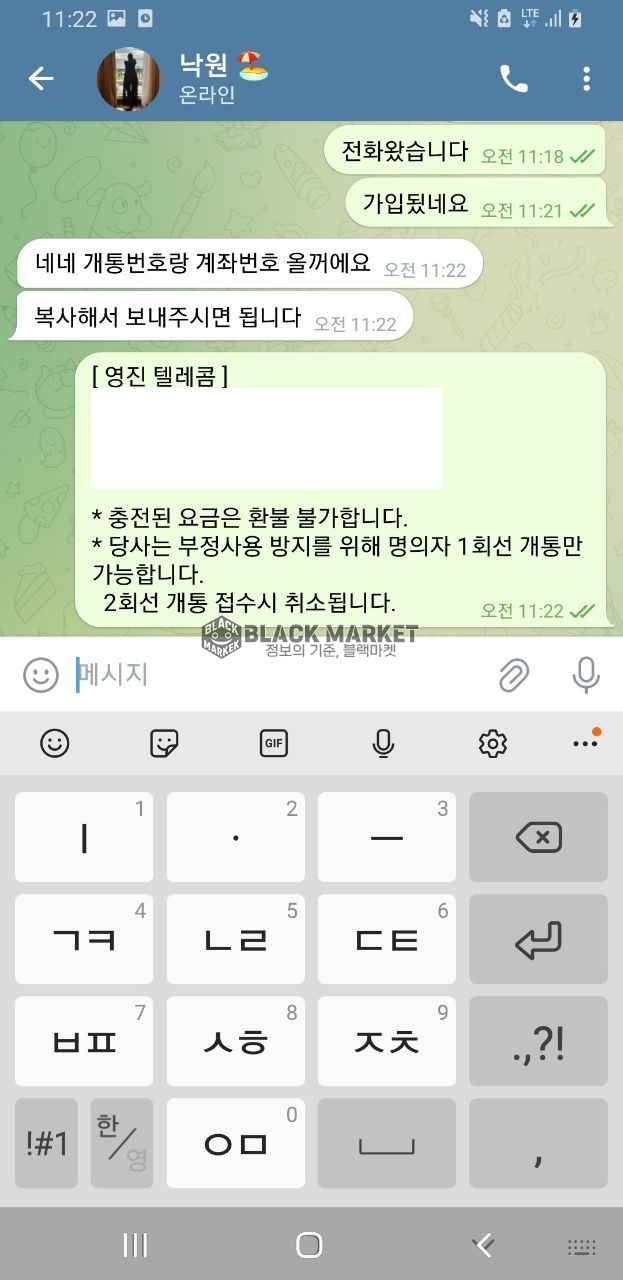Tap the backspace key
Image resolution: width=623 pixels, height=1280 pixels.
tap(538, 837)
